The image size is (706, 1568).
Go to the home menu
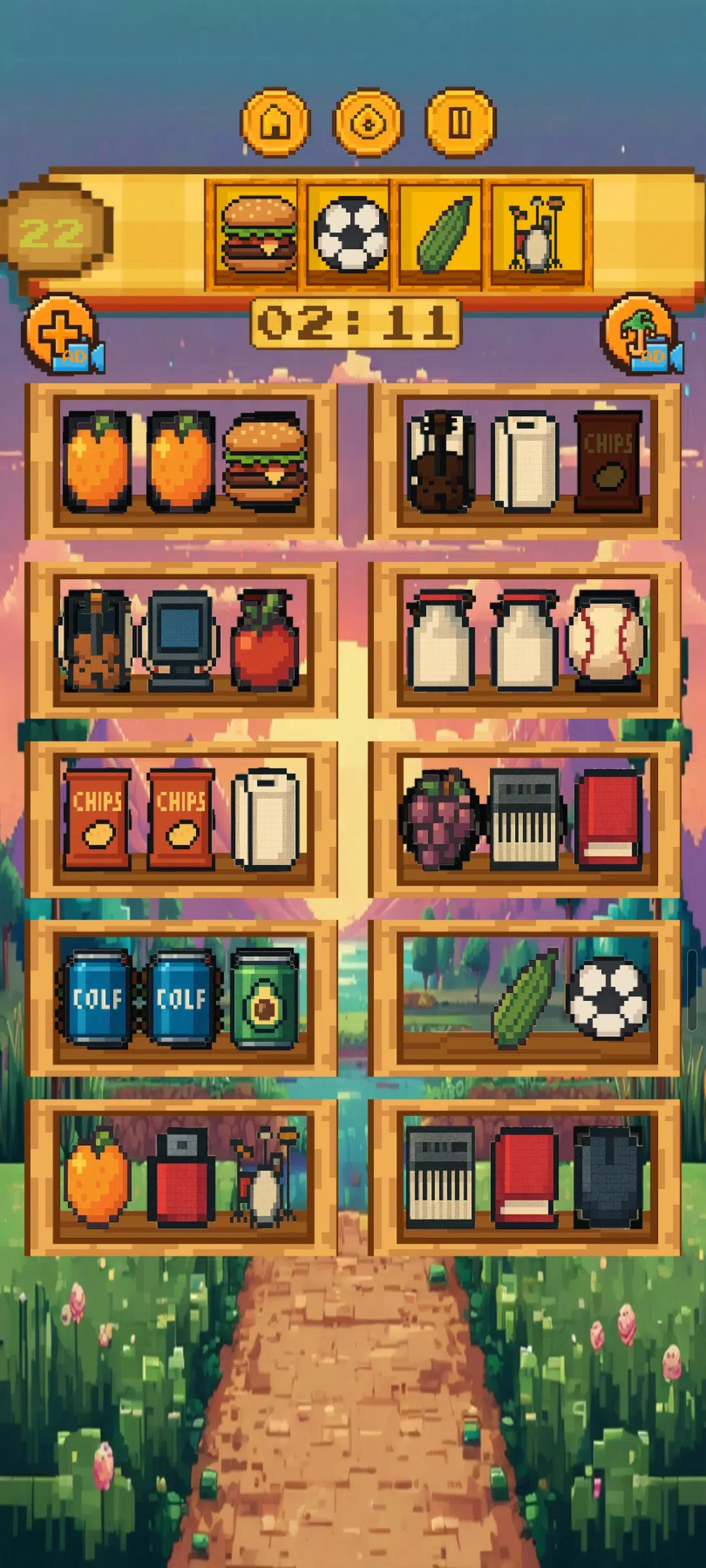(275, 122)
